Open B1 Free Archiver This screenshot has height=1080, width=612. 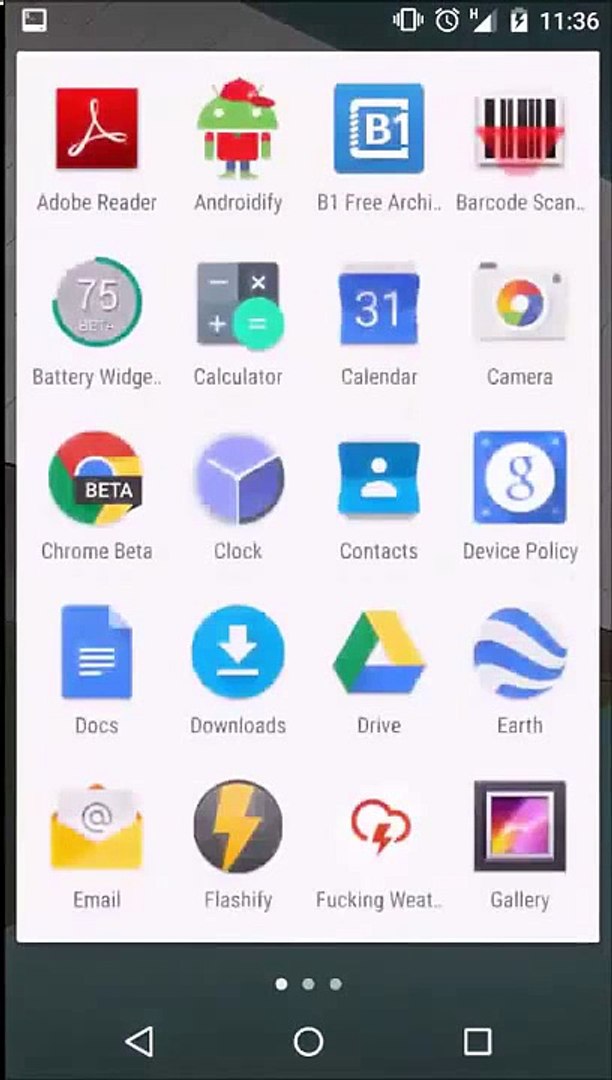click(379, 129)
